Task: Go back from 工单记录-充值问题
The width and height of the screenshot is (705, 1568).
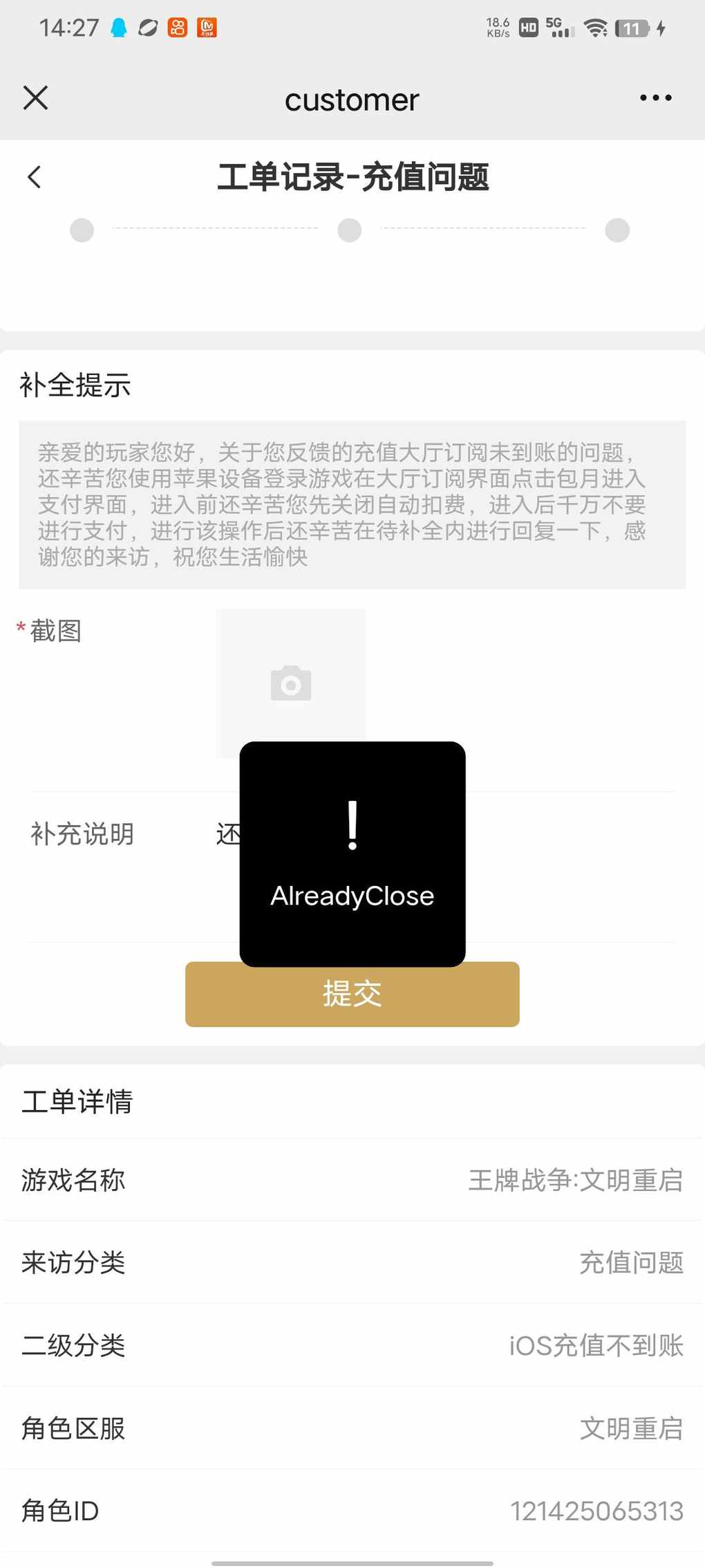Action: (35, 177)
